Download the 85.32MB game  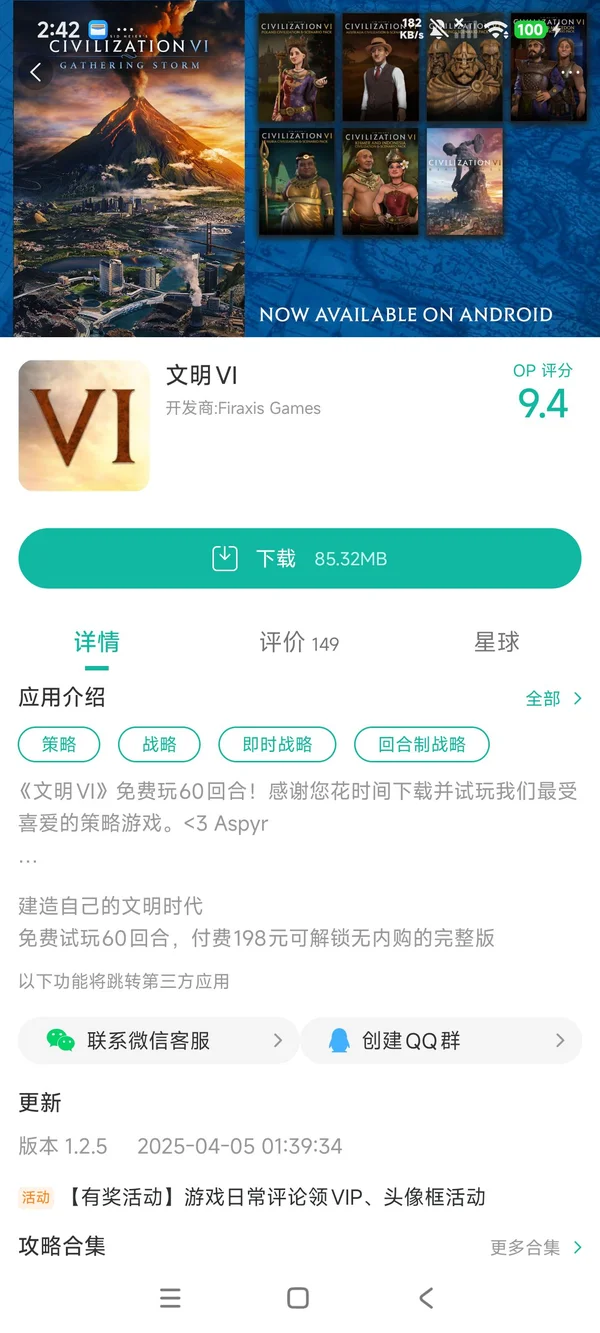pyautogui.click(x=299, y=558)
